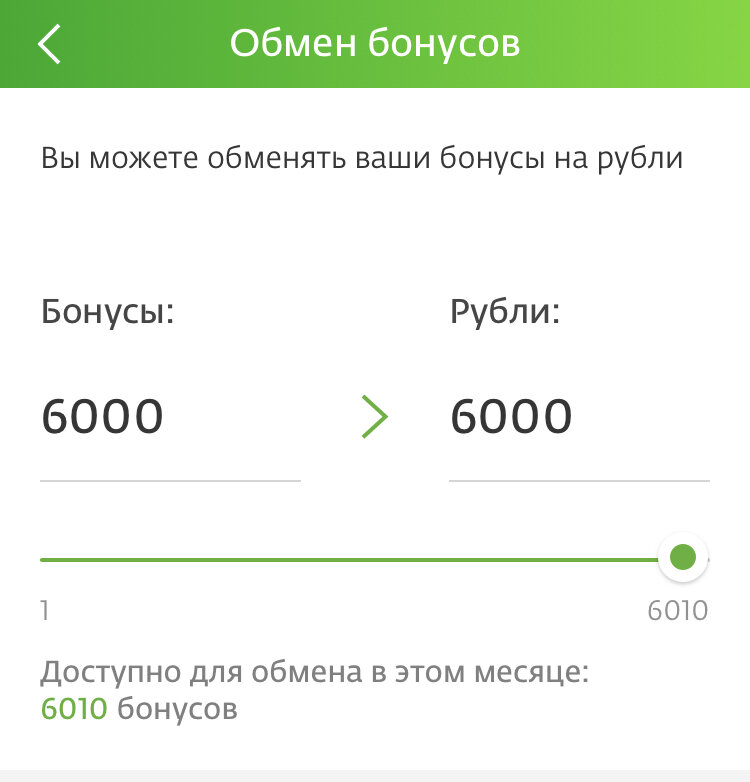Click the green dot at slider end
The width and height of the screenshot is (750, 782).
[x=684, y=557]
